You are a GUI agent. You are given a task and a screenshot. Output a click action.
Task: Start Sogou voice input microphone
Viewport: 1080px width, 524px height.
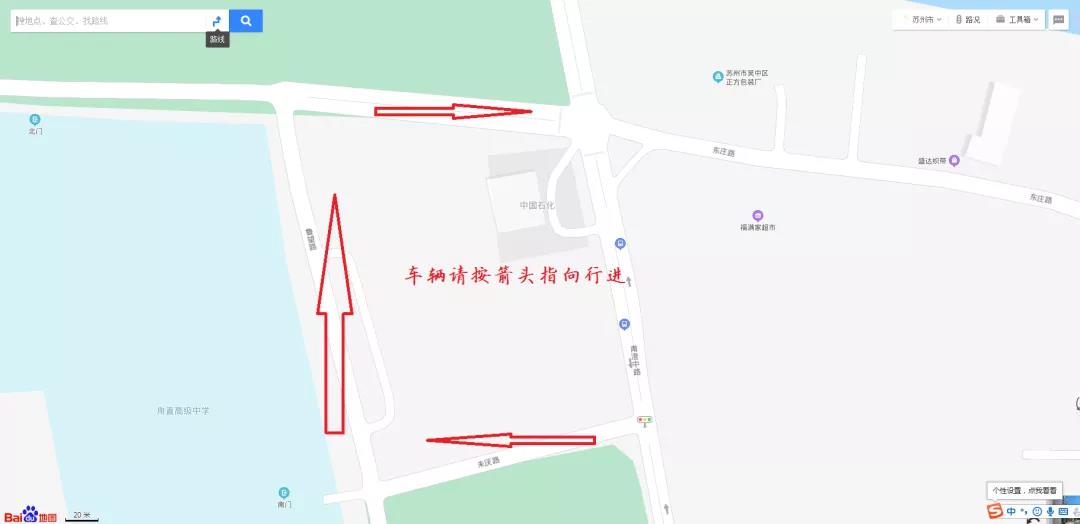point(1050,512)
